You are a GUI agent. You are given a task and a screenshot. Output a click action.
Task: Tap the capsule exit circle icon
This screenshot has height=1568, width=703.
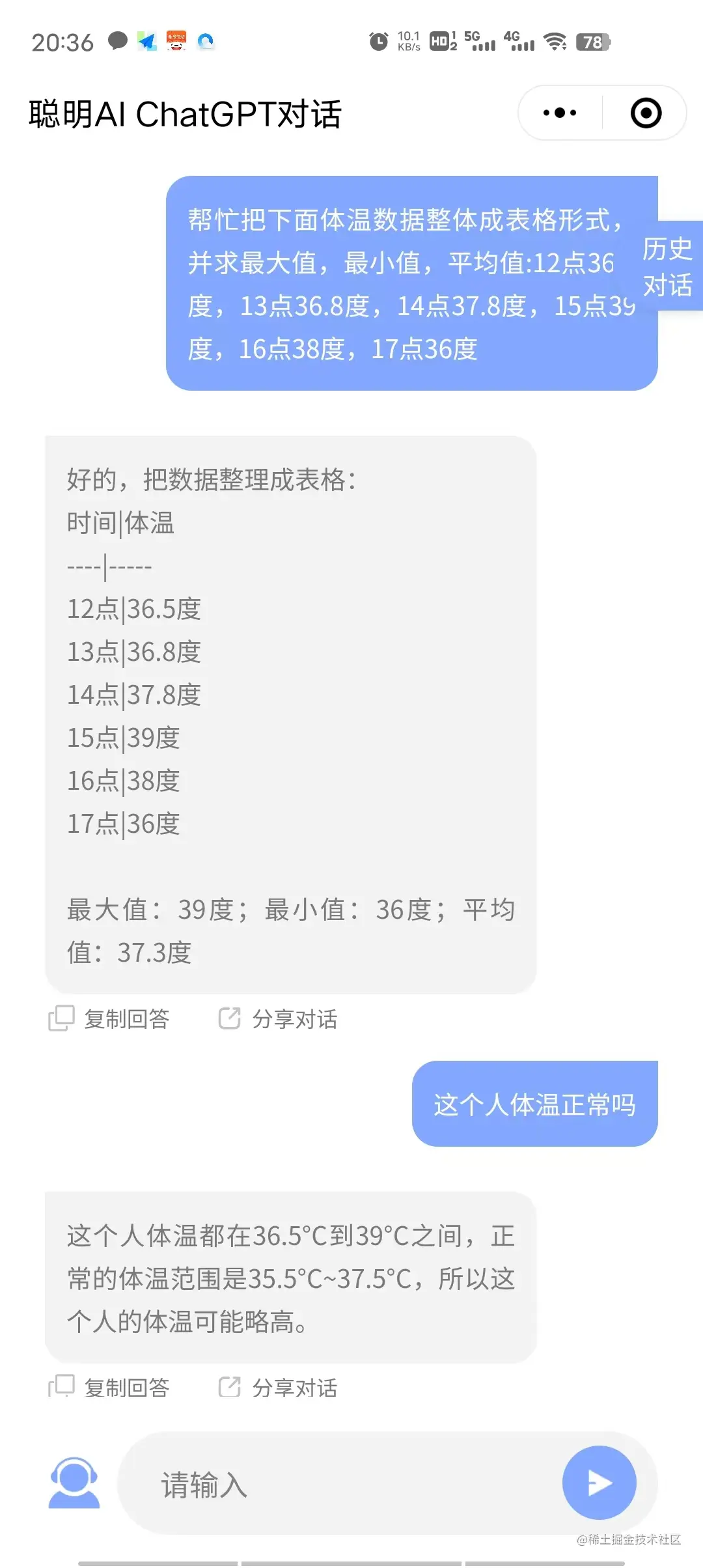pyautogui.click(x=644, y=112)
